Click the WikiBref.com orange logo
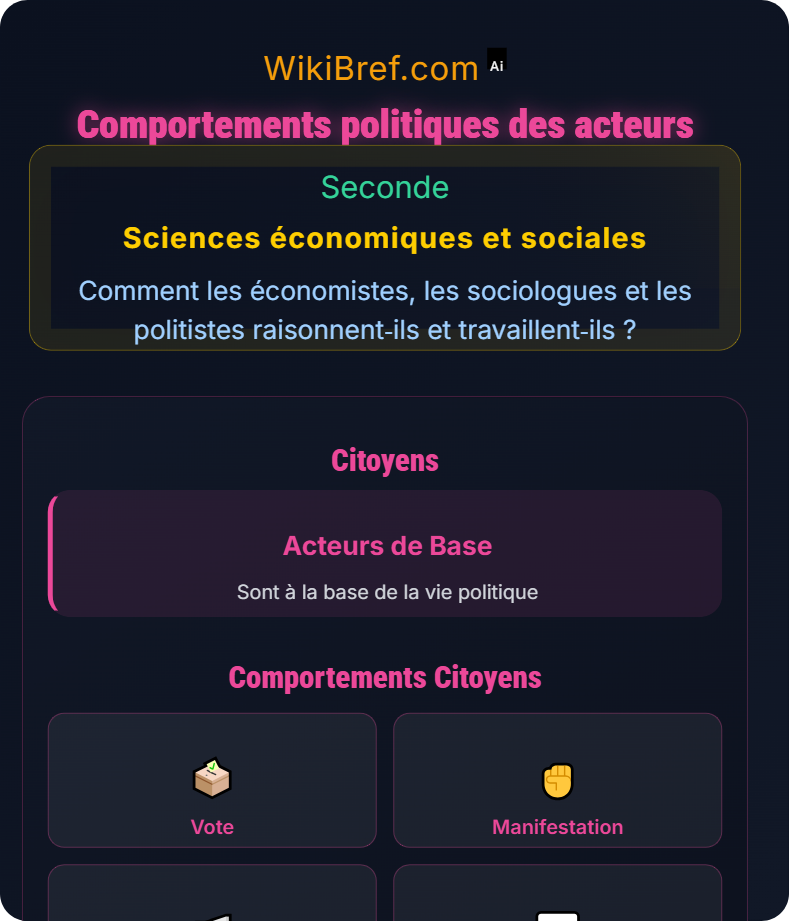Image resolution: width=789 pixels, height=921 pixels. pos(371,67)
